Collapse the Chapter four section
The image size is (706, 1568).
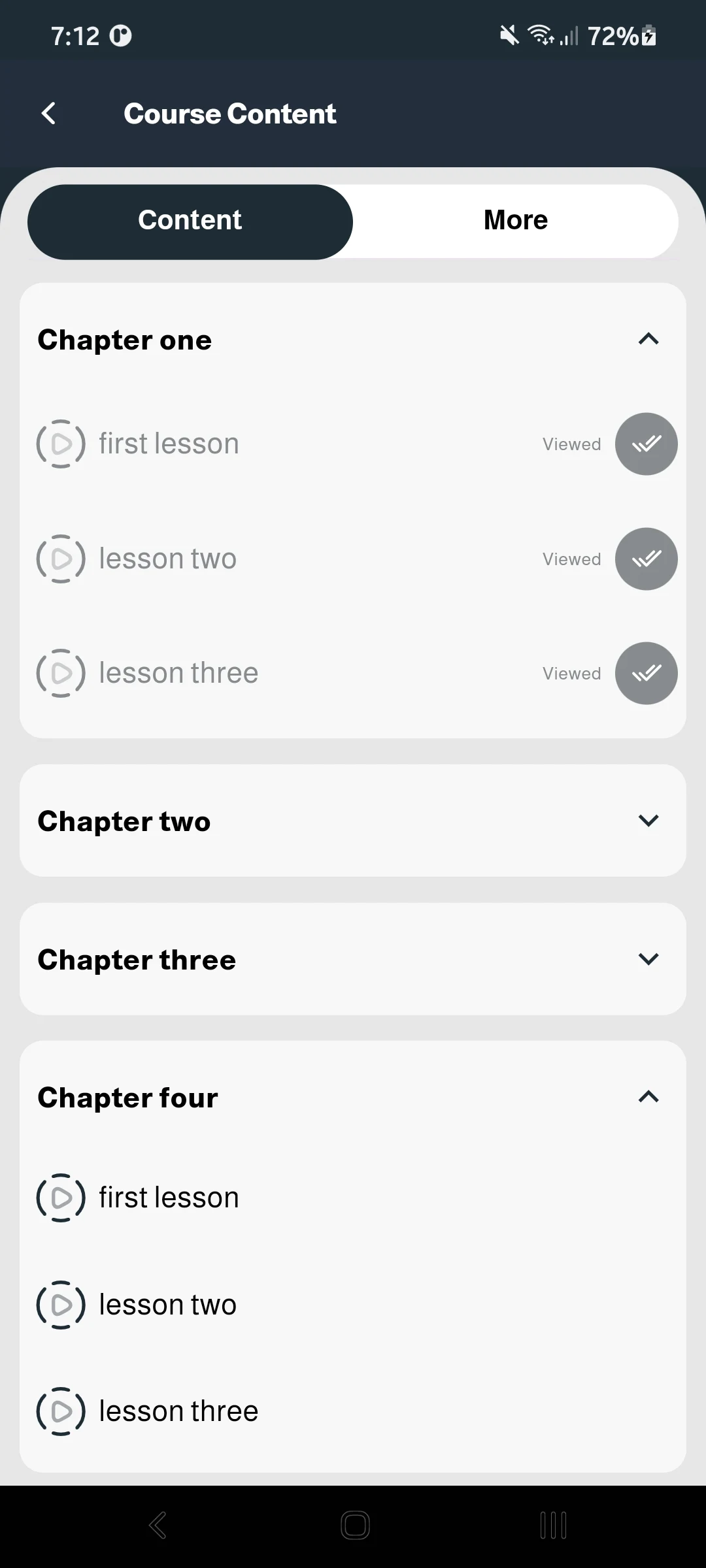coord(648,1097)
